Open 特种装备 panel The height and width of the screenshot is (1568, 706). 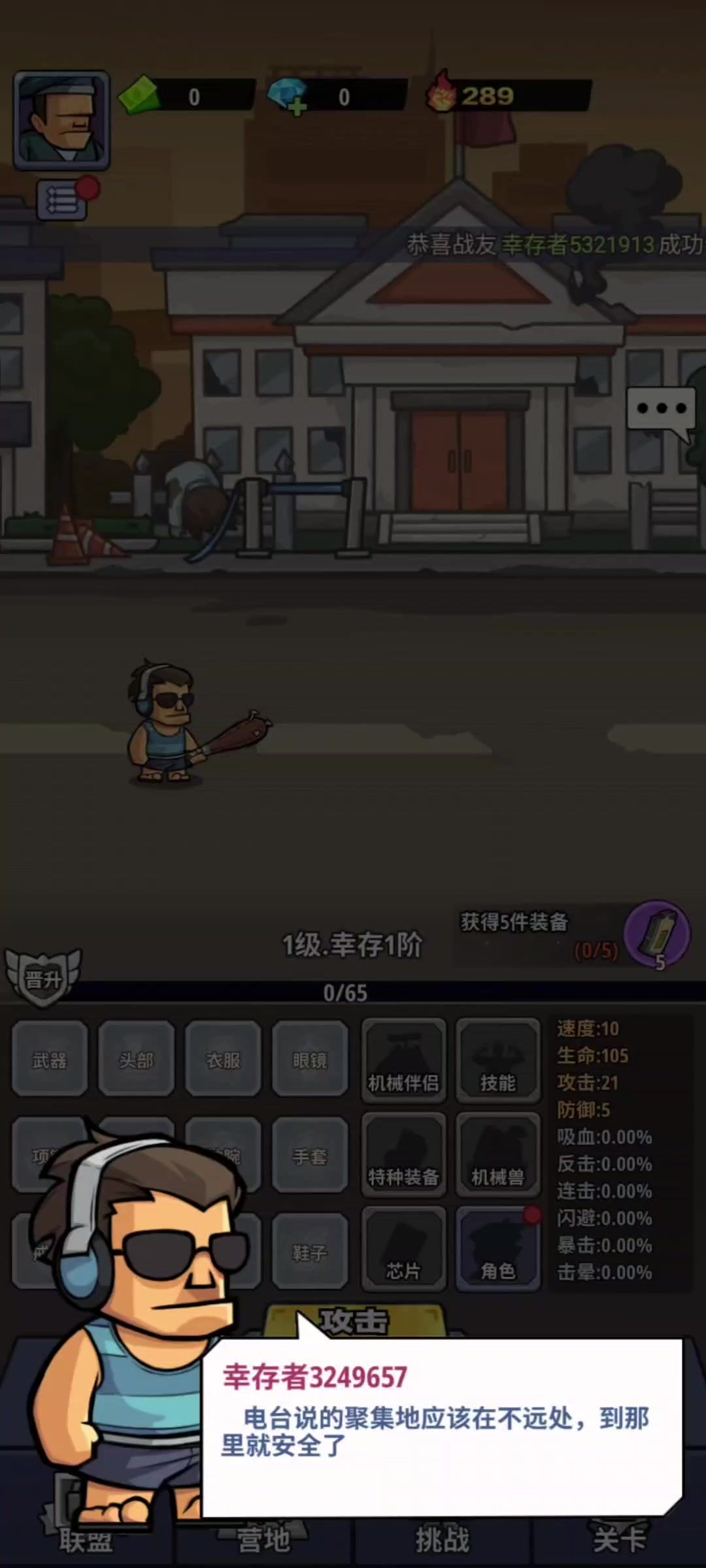(403, 1156)
